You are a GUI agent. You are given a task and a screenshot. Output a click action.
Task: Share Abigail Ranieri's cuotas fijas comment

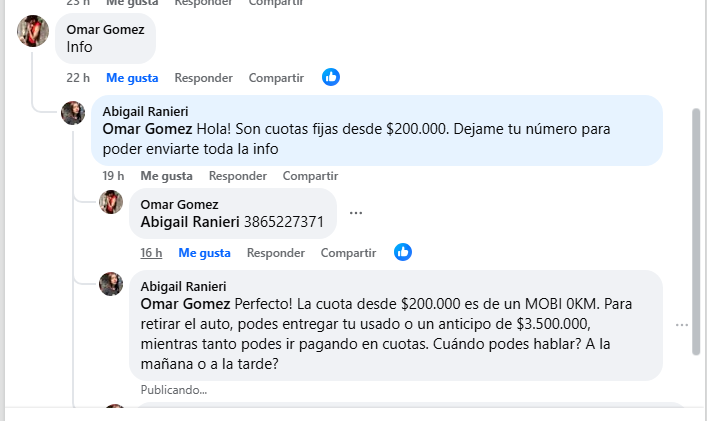pos(310,175)
